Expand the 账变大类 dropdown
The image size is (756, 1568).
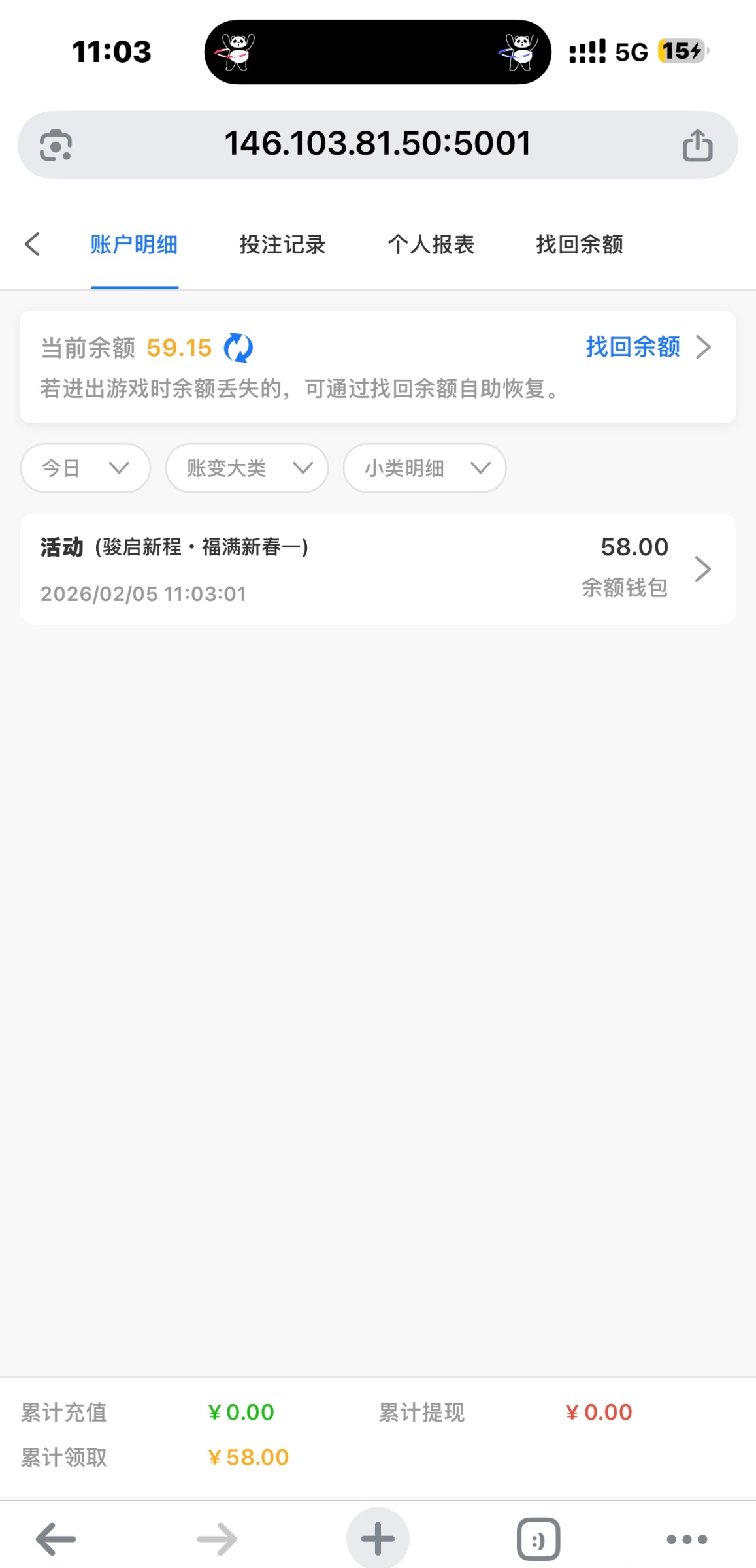coord(246,468)
